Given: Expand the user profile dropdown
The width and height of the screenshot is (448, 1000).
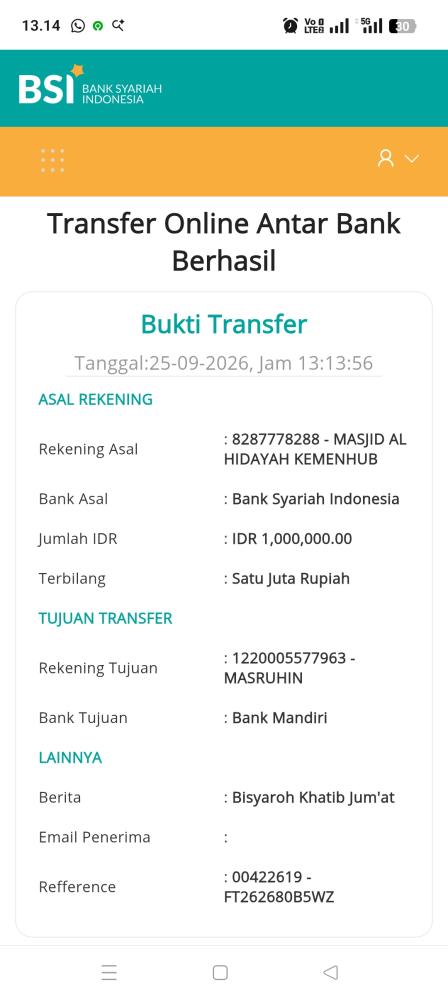Looking at the screenshot, I should click(398, 158).
